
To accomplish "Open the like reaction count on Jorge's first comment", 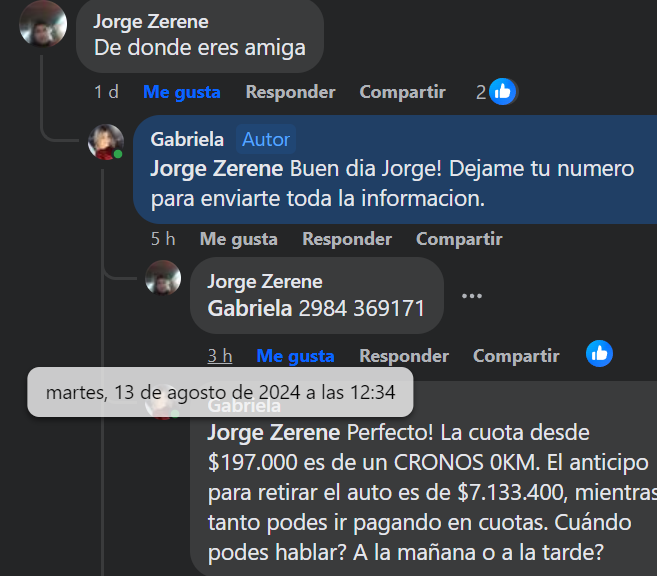I will tap(496, 92).
